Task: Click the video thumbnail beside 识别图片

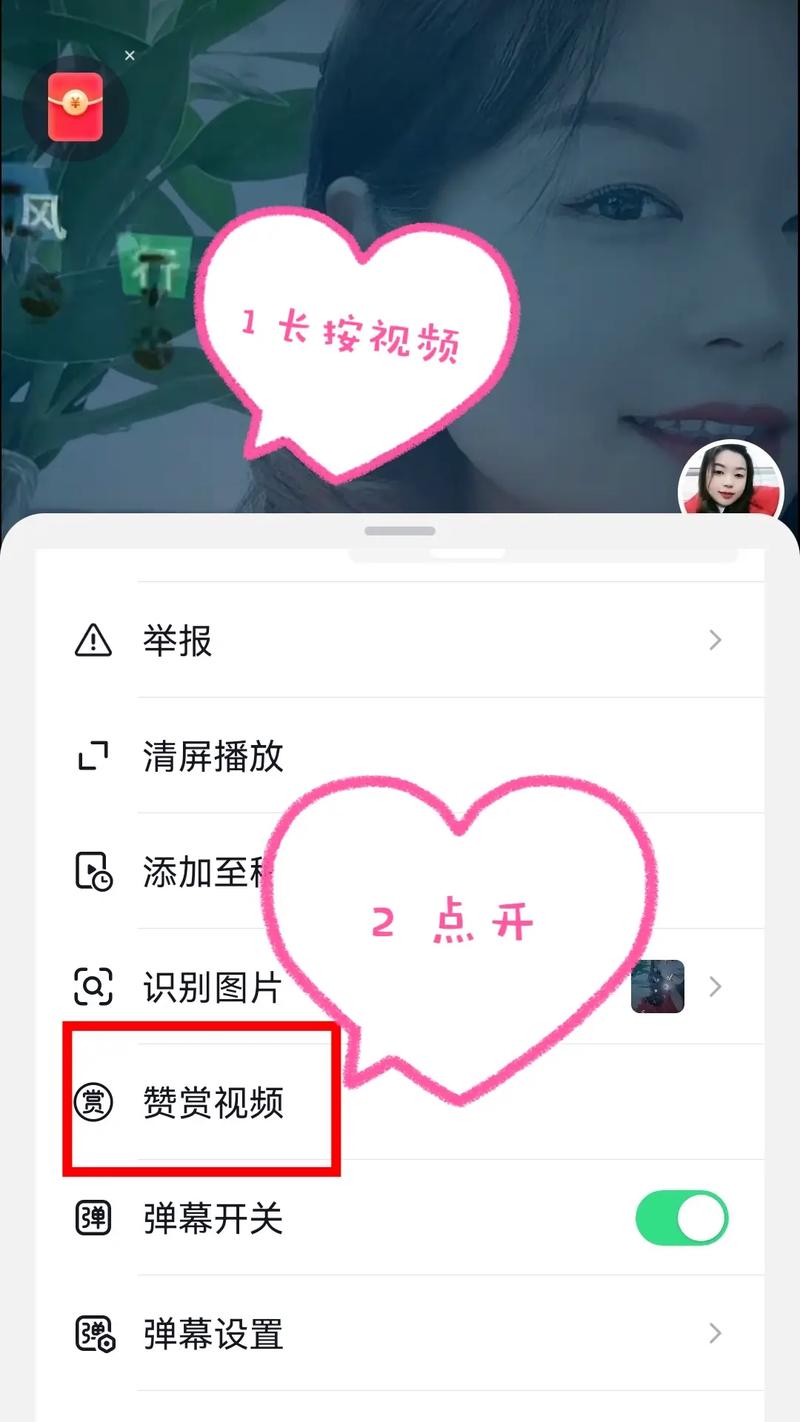Action: [x=657, y=987]
